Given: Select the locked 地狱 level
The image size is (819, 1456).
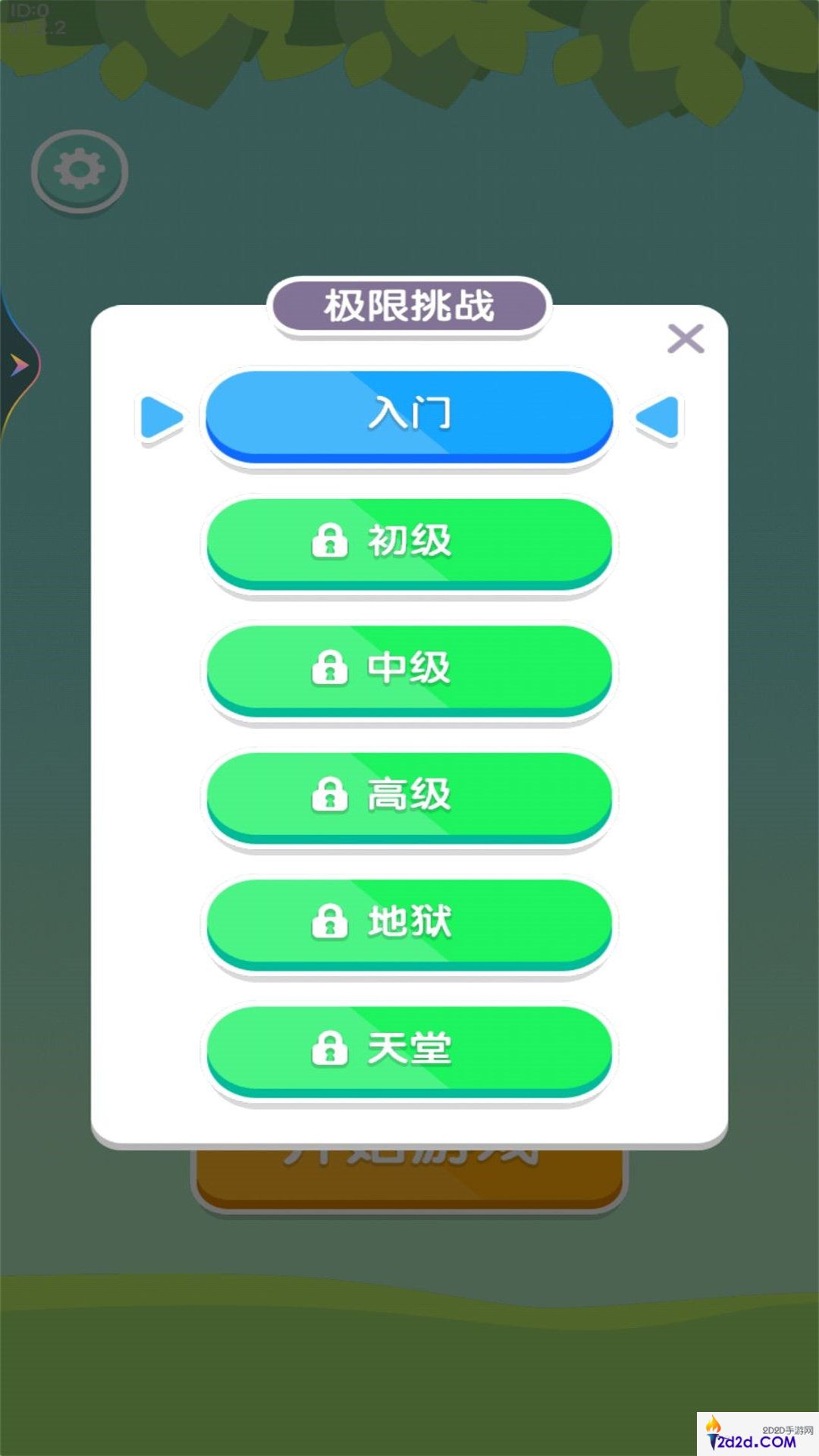Looking at the screenshot, I should point(409,922).
